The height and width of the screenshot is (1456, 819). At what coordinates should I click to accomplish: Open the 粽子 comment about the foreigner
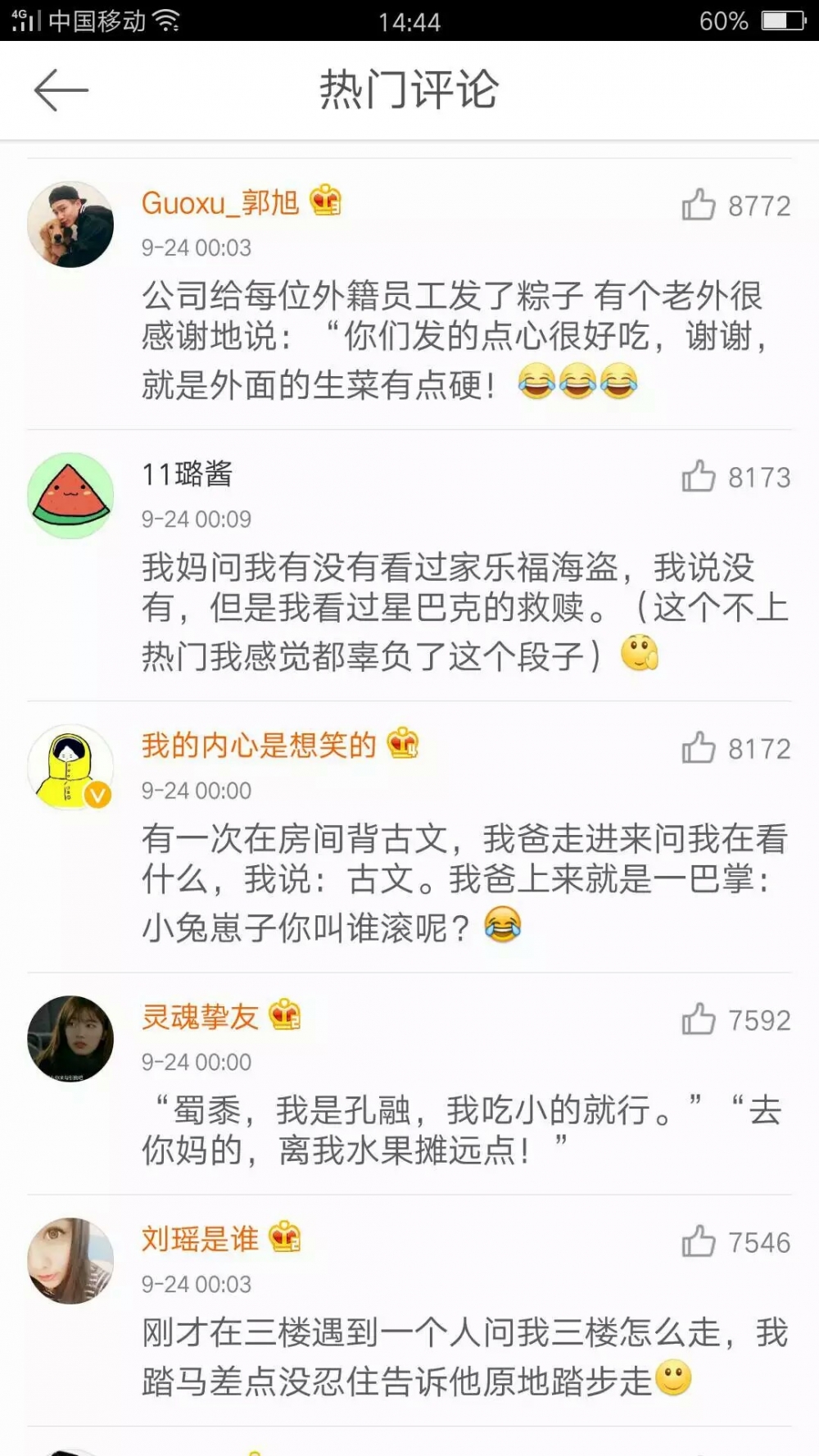pyautogui.click(x=455, y=340)
